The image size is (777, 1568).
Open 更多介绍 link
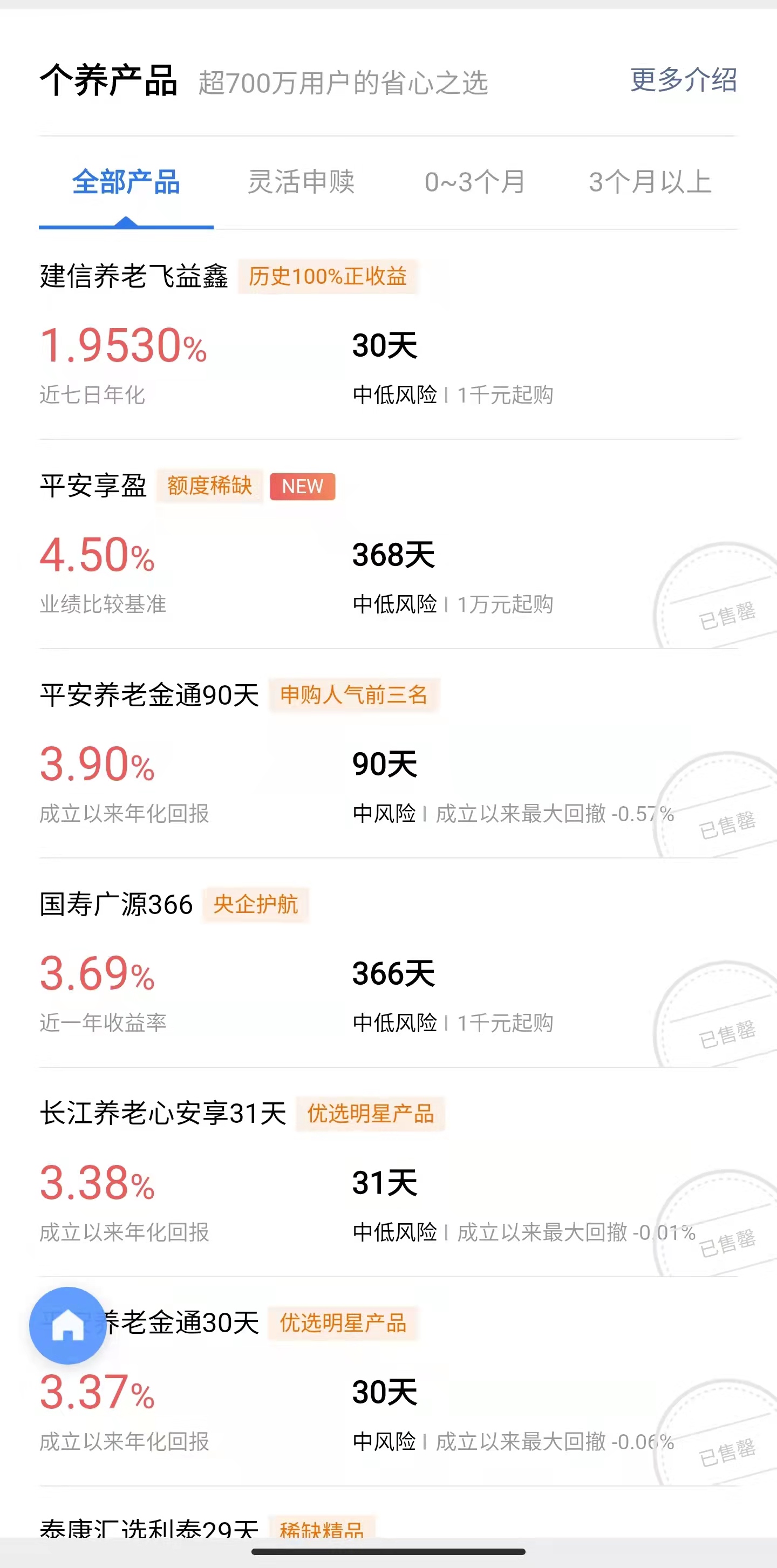(683, 80)
